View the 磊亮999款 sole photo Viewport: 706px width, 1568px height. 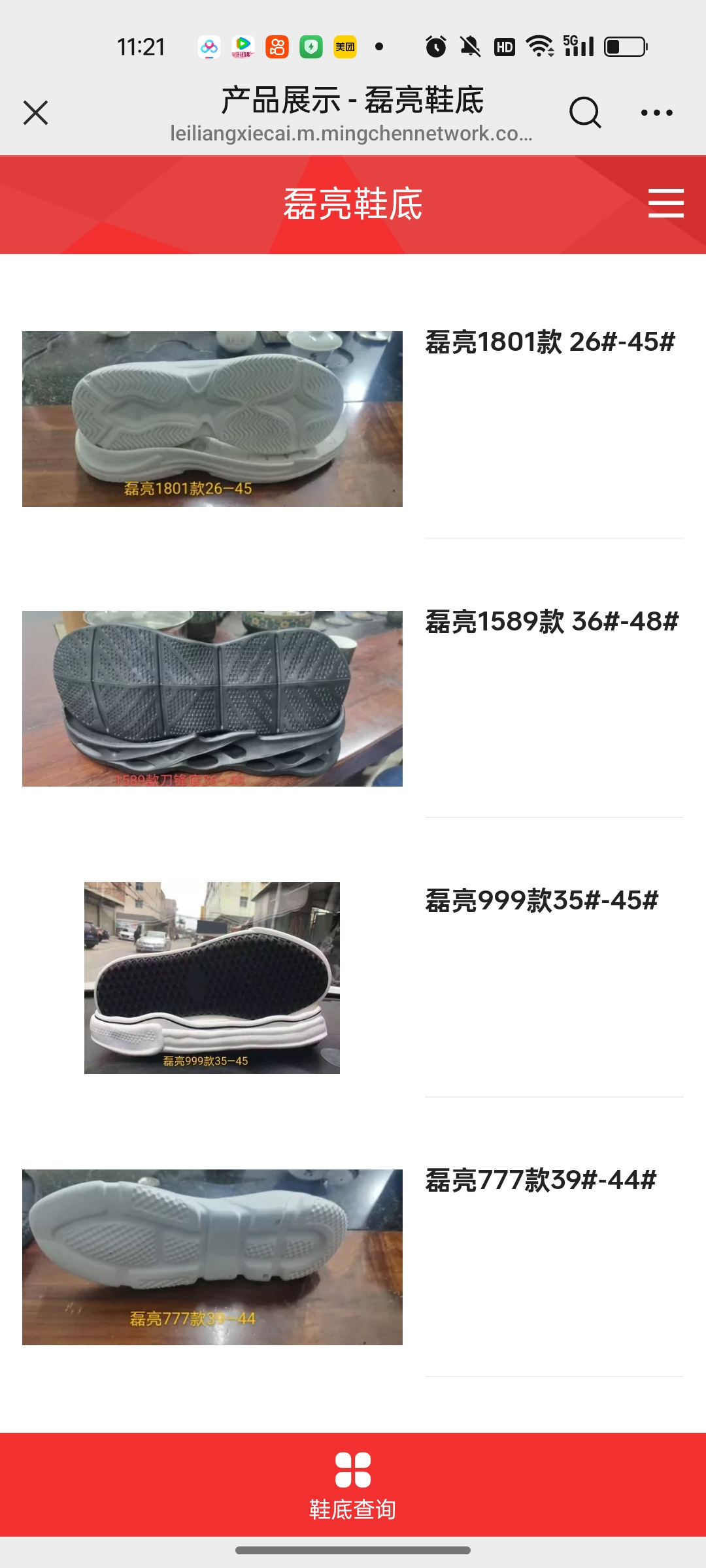tap(212, 977)
